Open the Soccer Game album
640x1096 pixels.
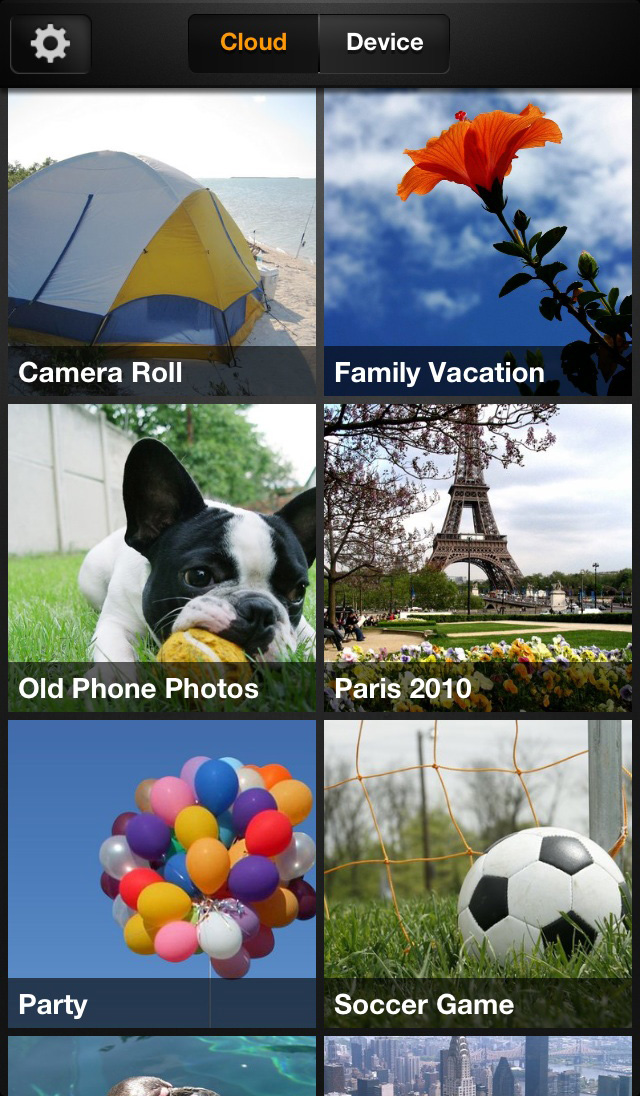(478, 874)
